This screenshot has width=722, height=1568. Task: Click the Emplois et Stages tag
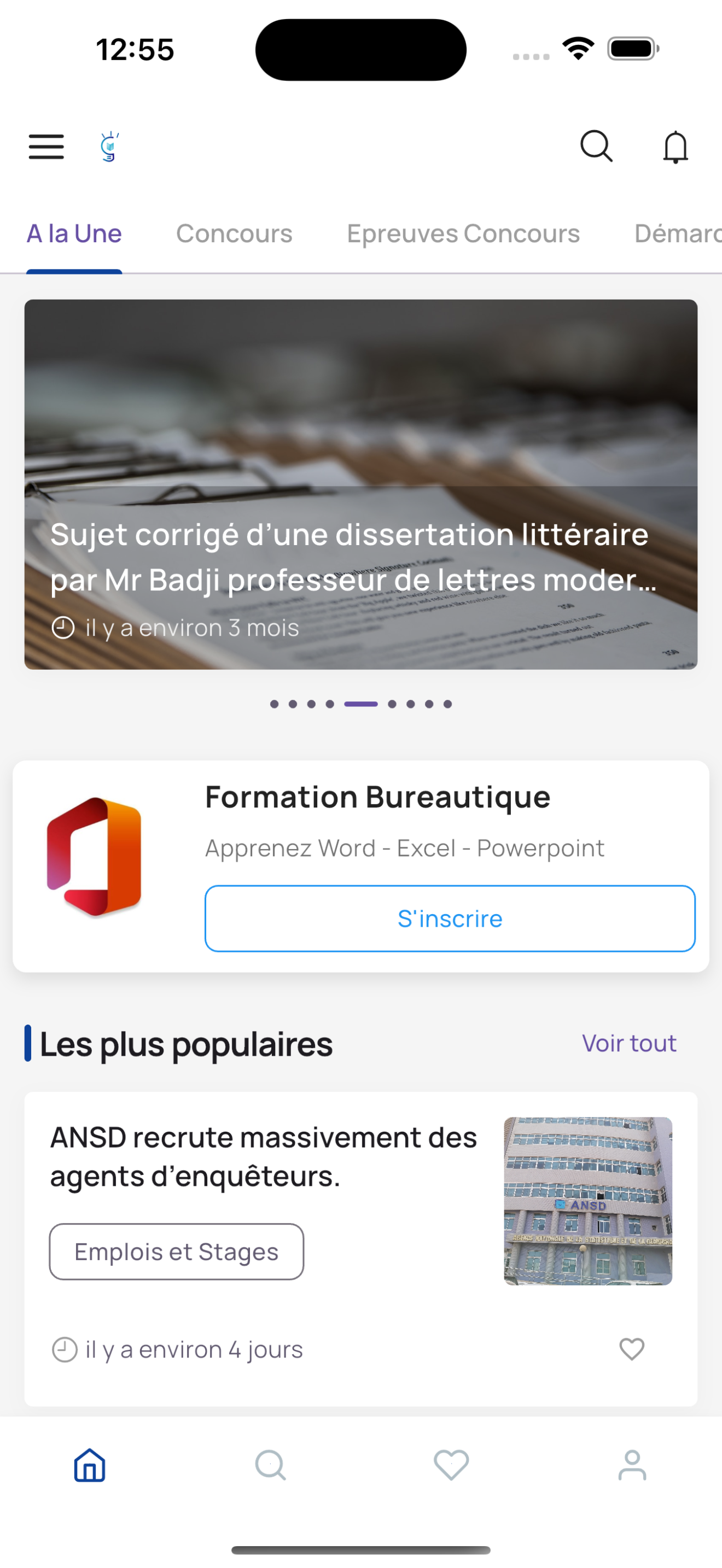point(176,1251)
